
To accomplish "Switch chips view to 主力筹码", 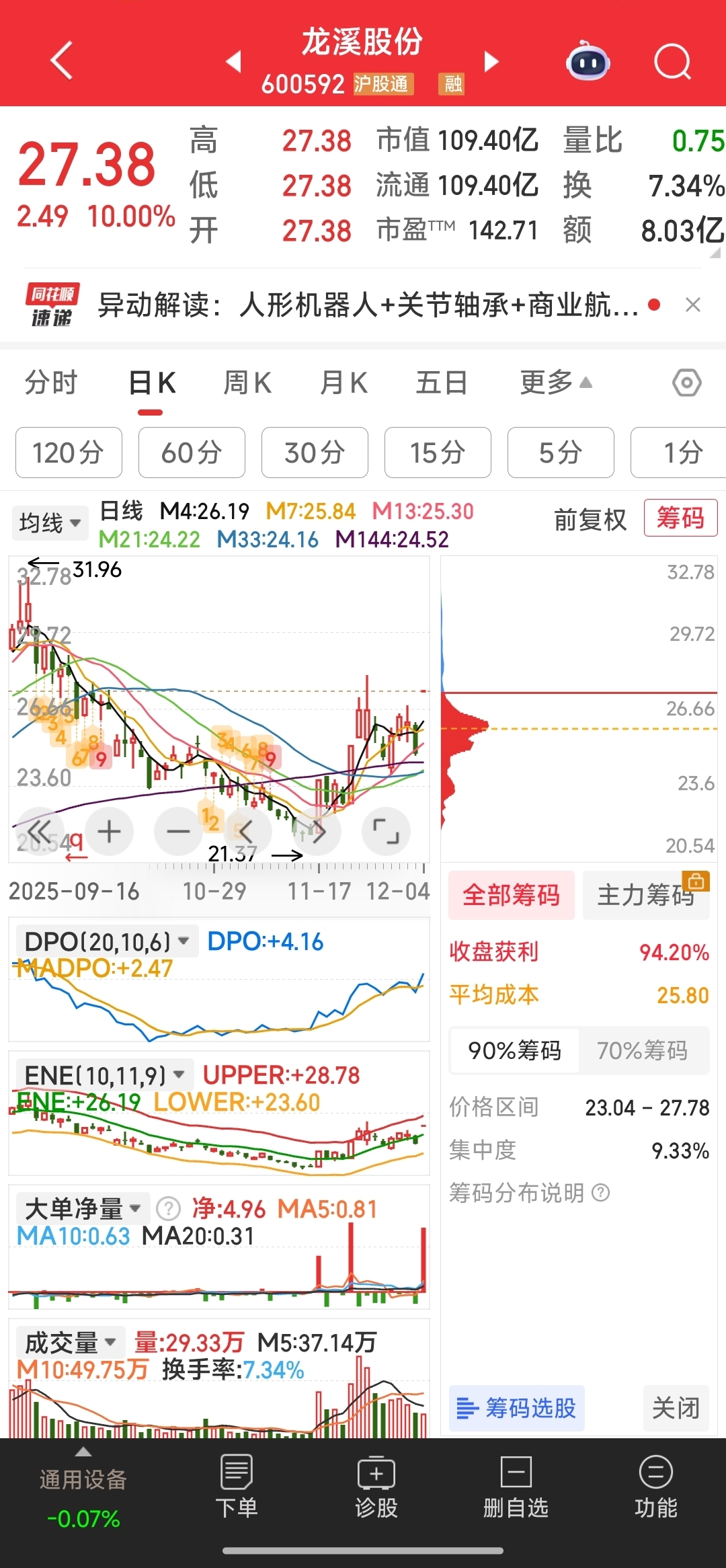I will click(x=644, y=895).
